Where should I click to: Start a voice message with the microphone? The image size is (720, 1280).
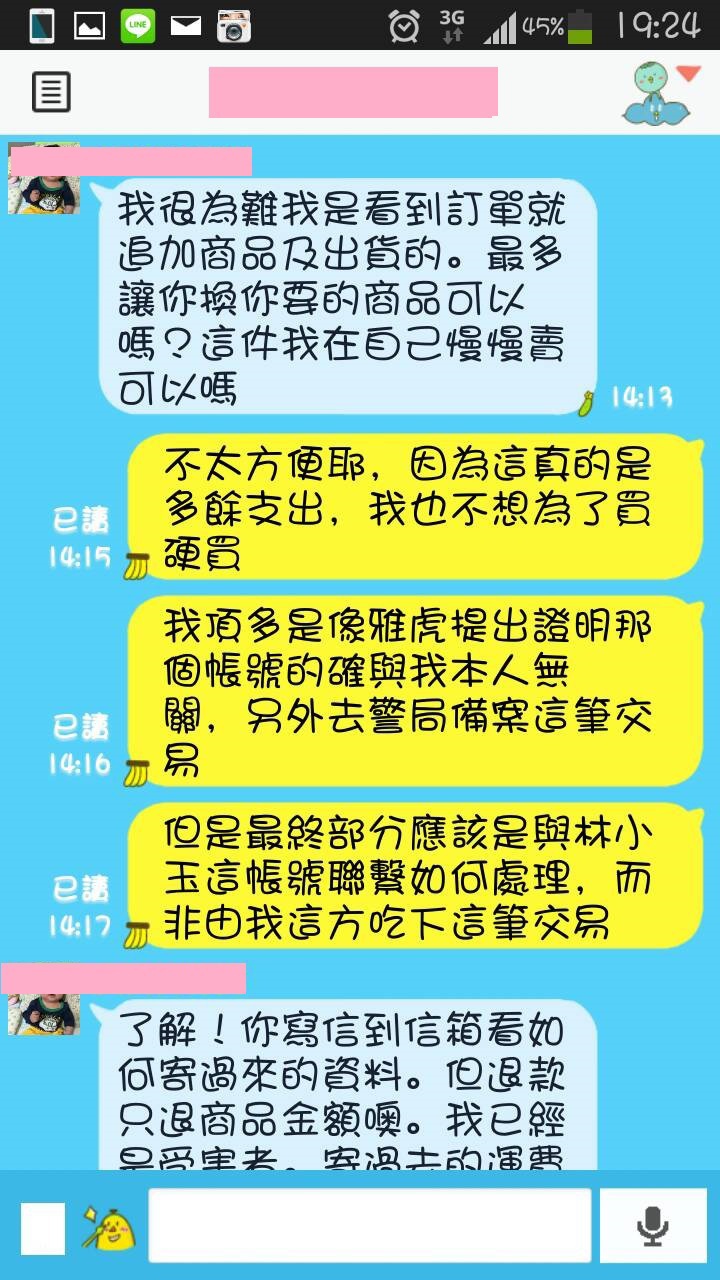coord(653,1225)
